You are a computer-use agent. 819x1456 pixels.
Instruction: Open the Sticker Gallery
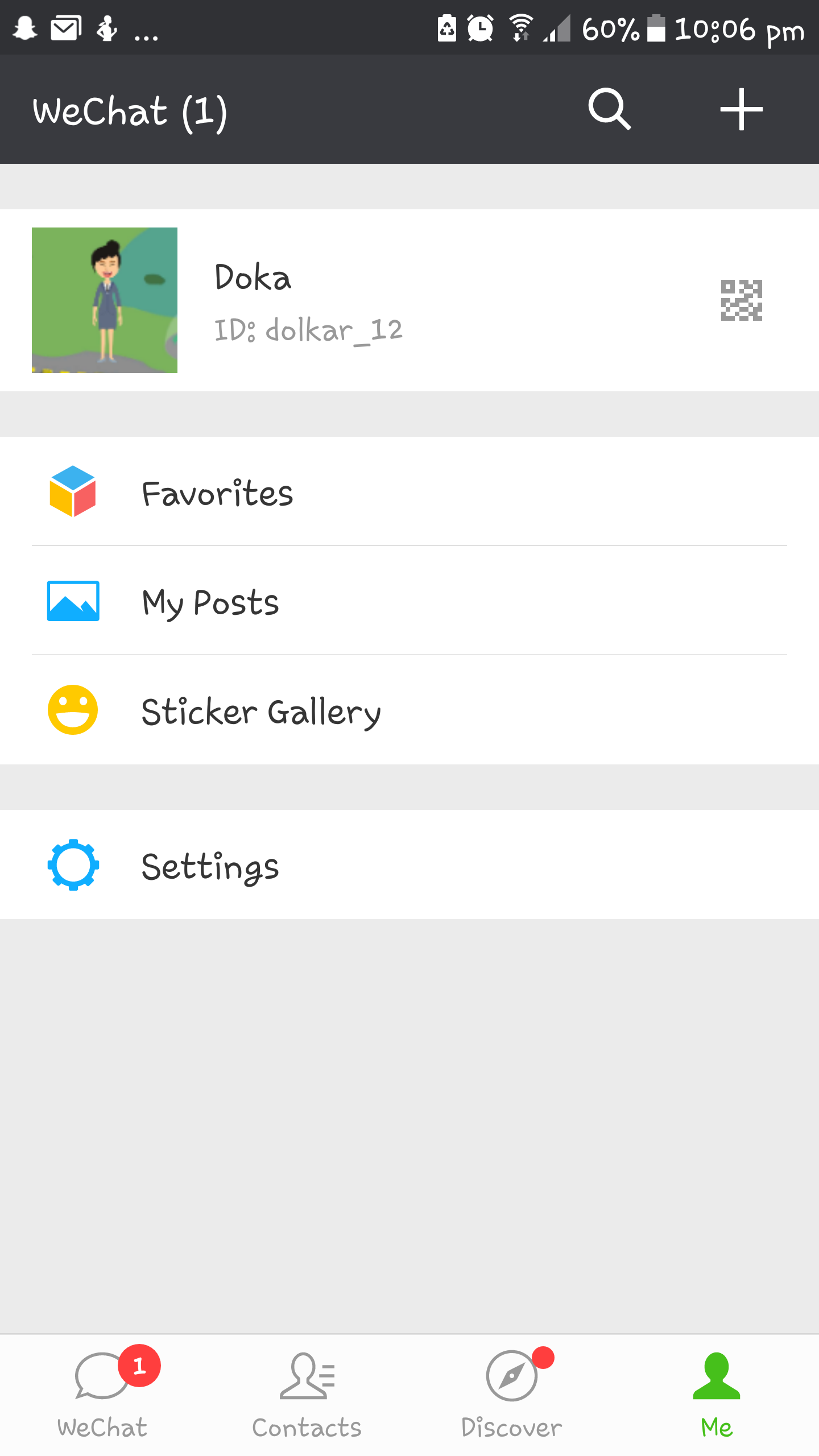coord(409,710)
